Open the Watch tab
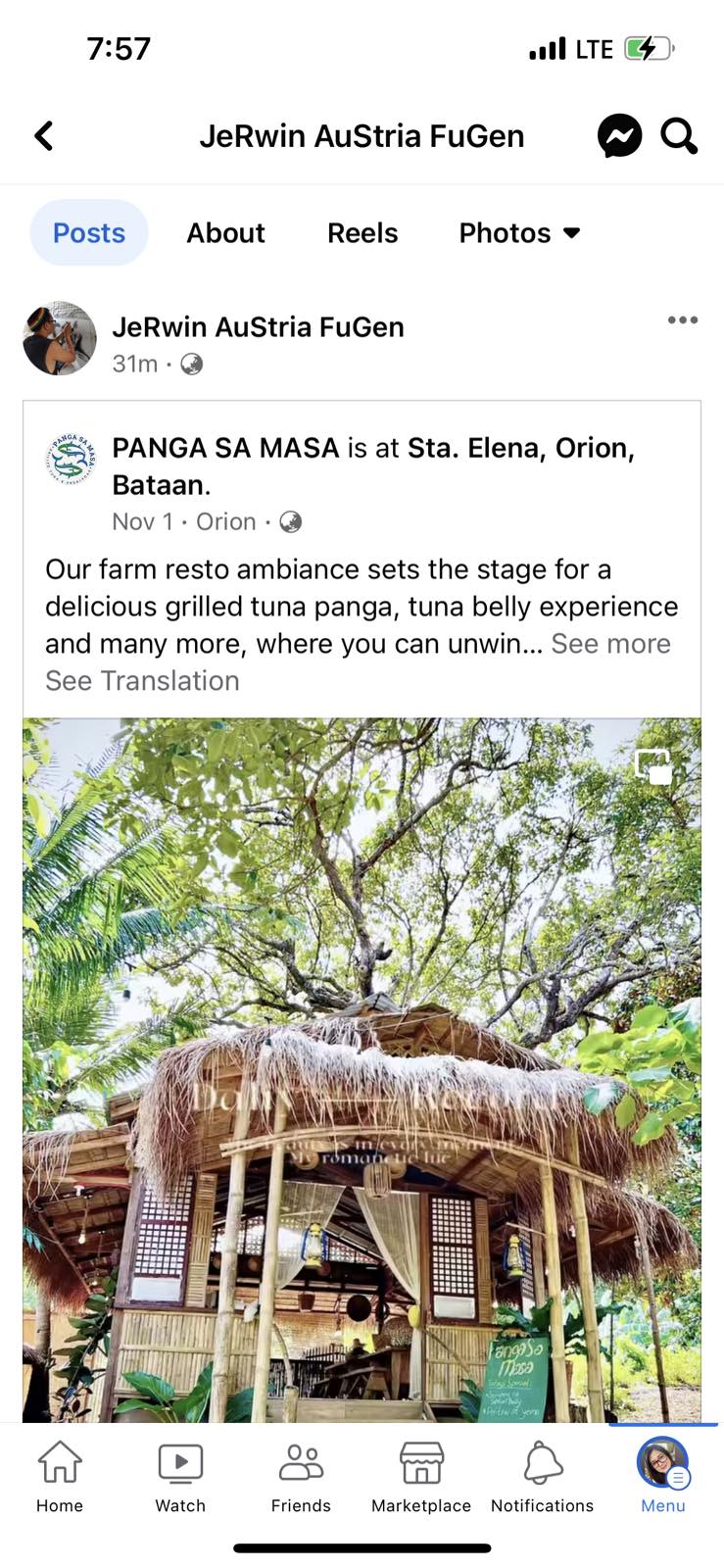 point(180,1476)
